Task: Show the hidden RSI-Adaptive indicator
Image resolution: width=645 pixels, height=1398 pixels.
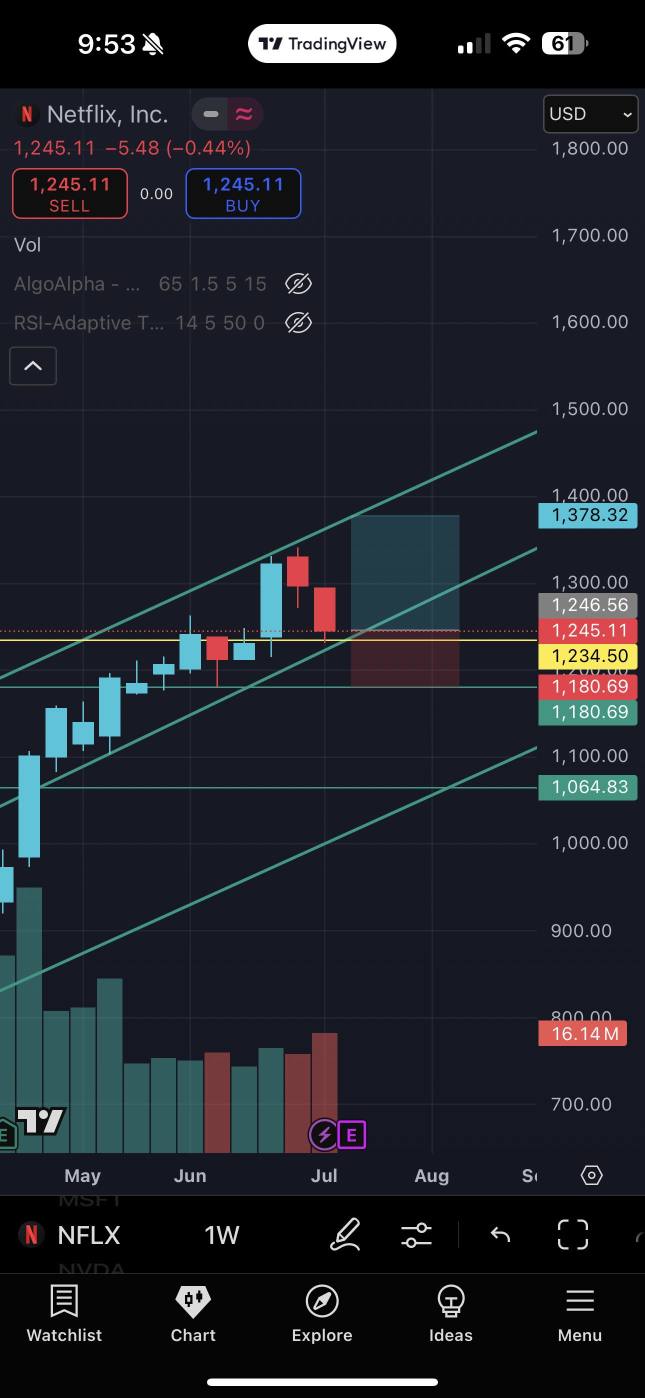Action: click(x=298, y=323)
